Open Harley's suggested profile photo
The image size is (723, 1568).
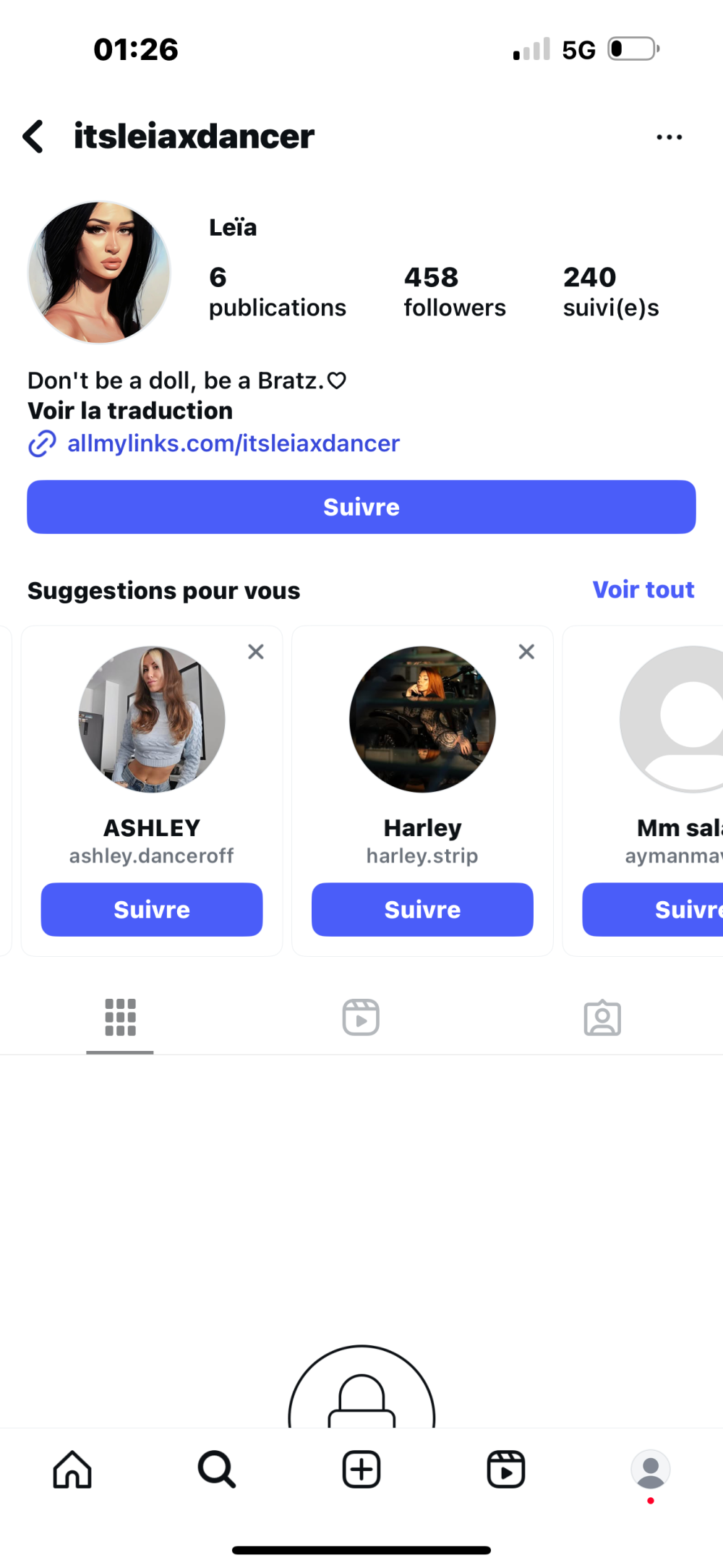pos(422,719)
